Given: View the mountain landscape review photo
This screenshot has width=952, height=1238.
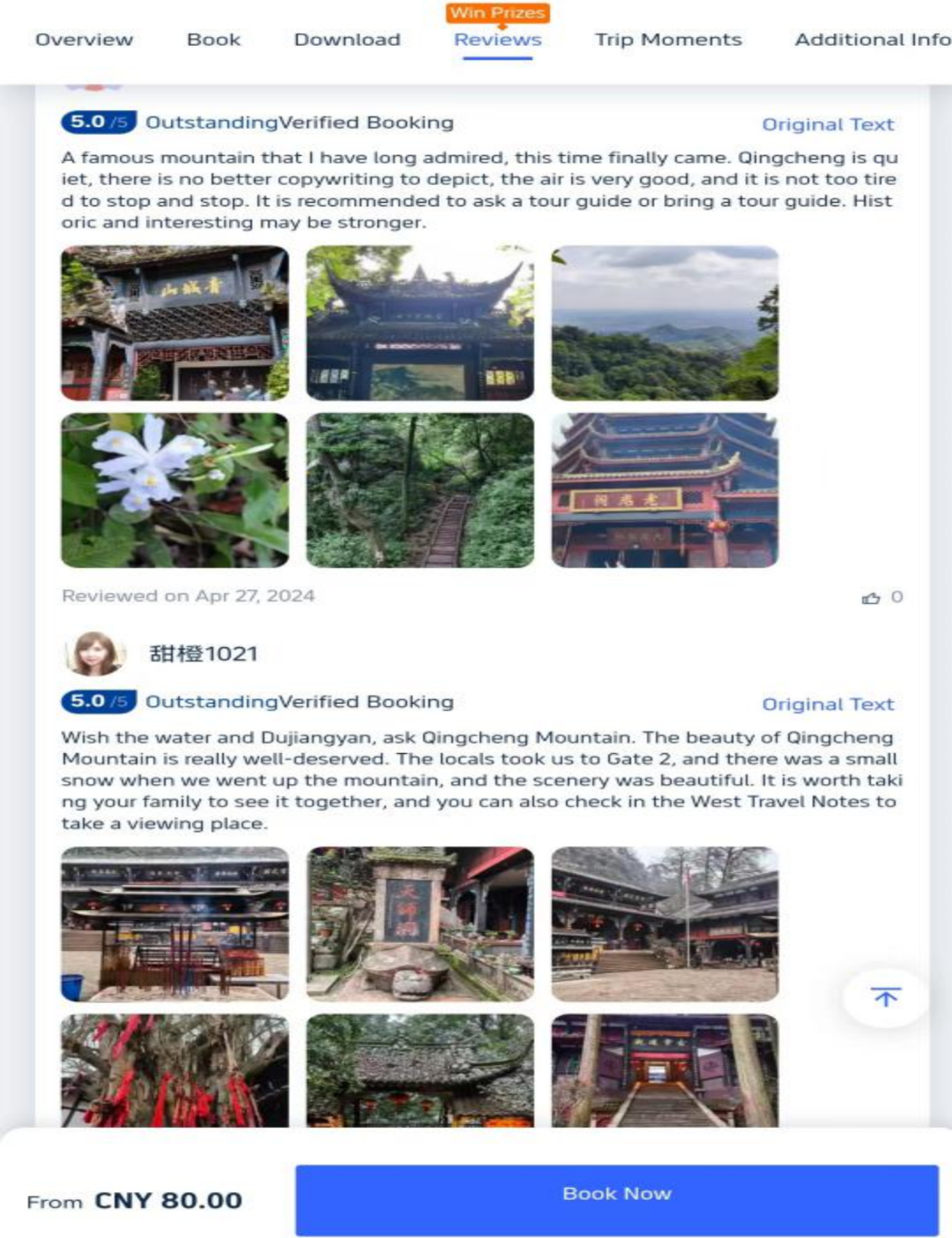Looking at the screenshot, I should pyautogui.click(x=665, y=323).
